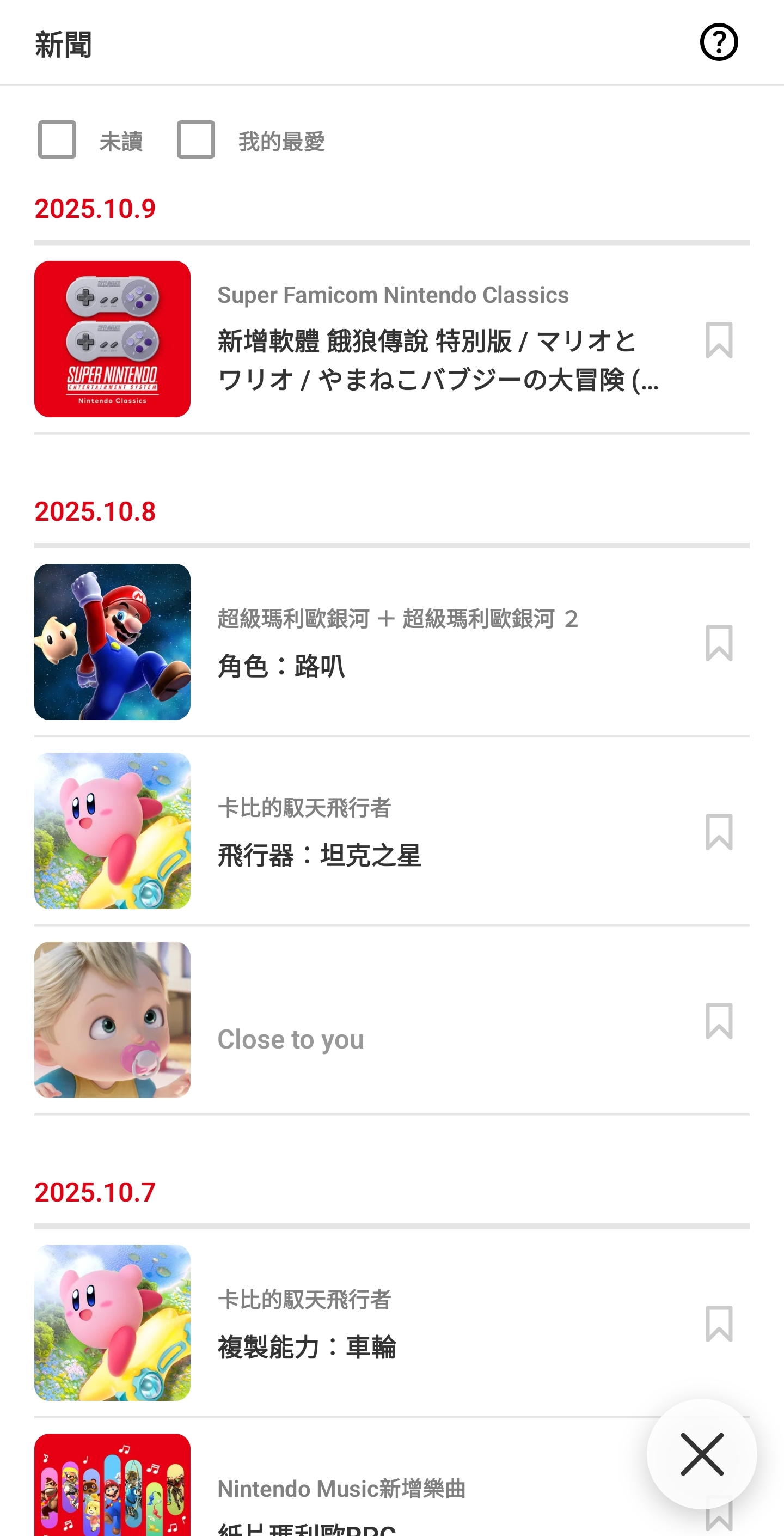Tap the Super Mario Galaxy thumbnail image
This screenshot has height=1536, width=784.
(x=113, y=641)
